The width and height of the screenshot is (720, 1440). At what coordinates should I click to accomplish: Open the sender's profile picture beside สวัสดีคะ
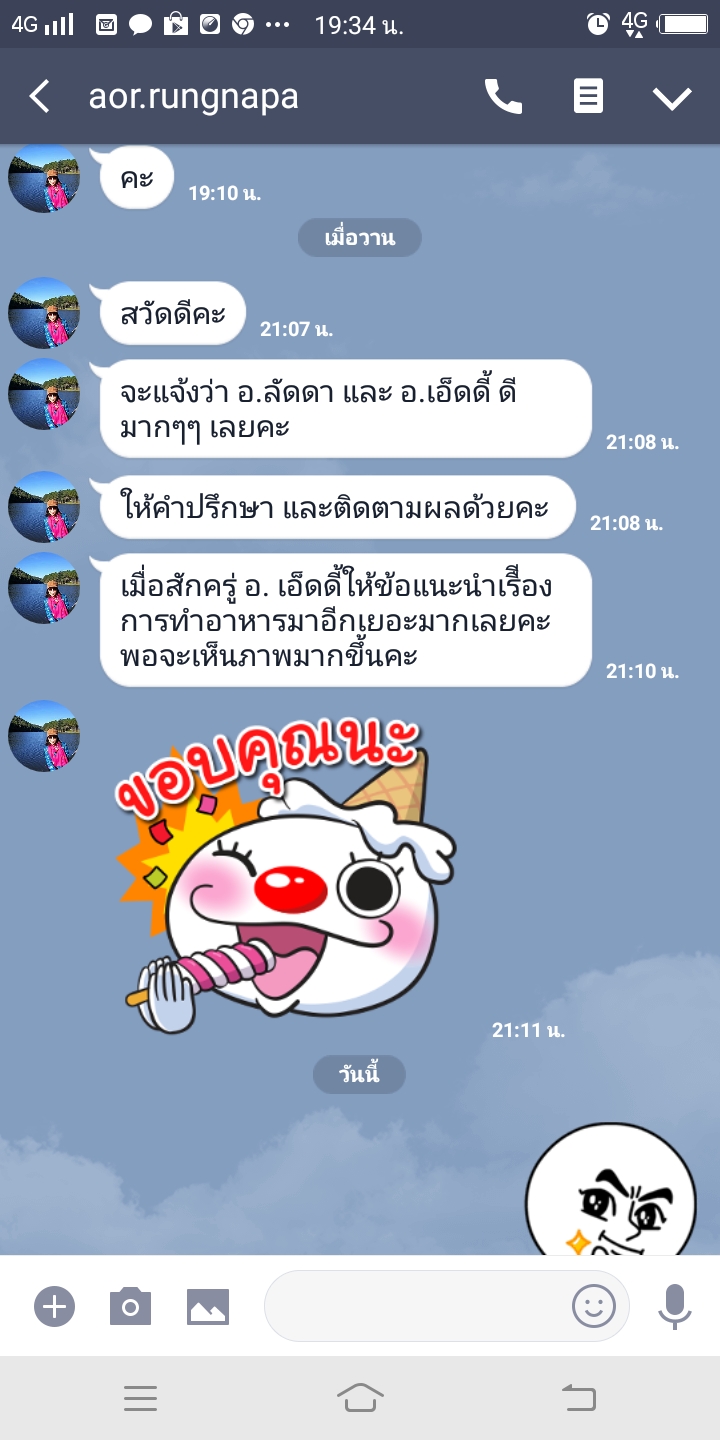pyautogui.click(x=44, y=313)
